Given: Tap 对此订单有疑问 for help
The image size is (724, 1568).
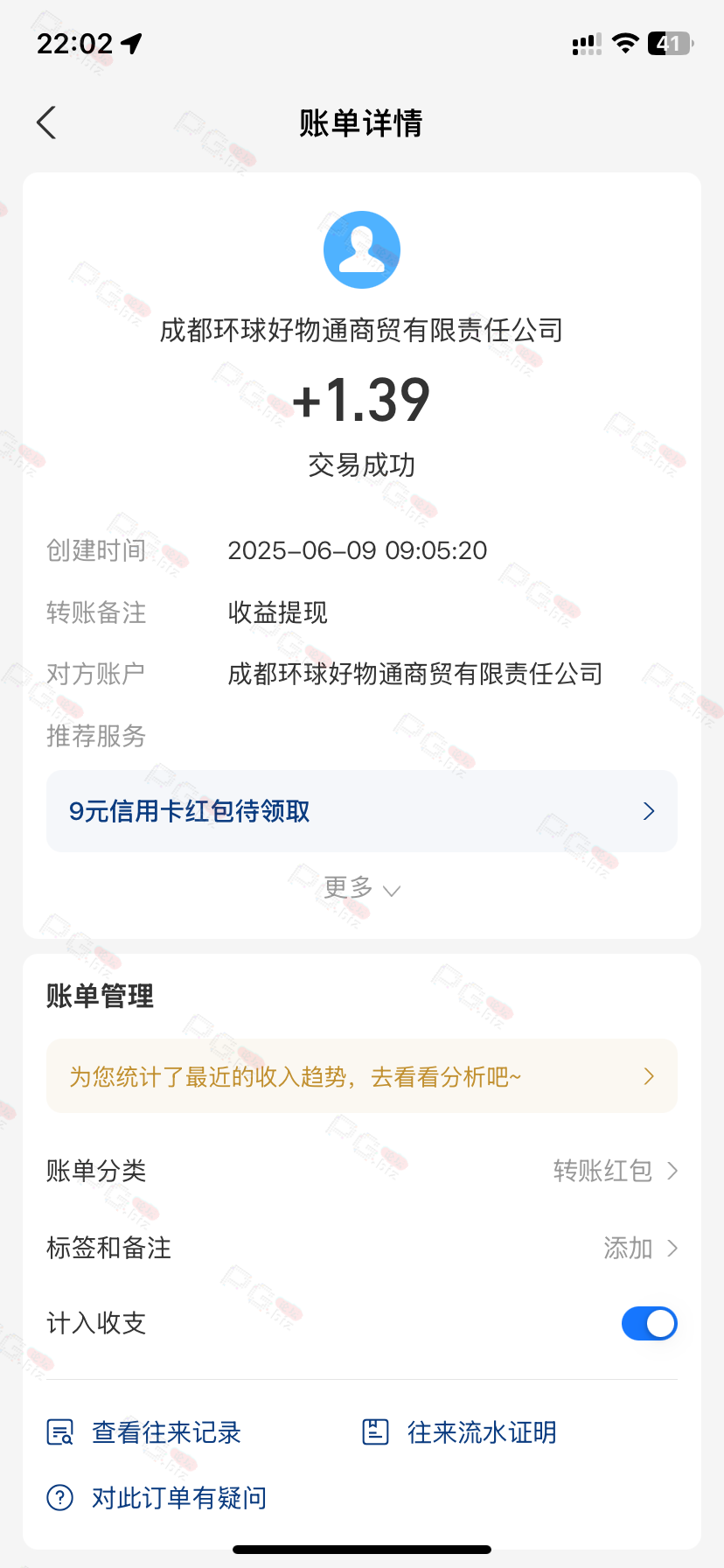Looking at the screenshot, I should 157,1498.
